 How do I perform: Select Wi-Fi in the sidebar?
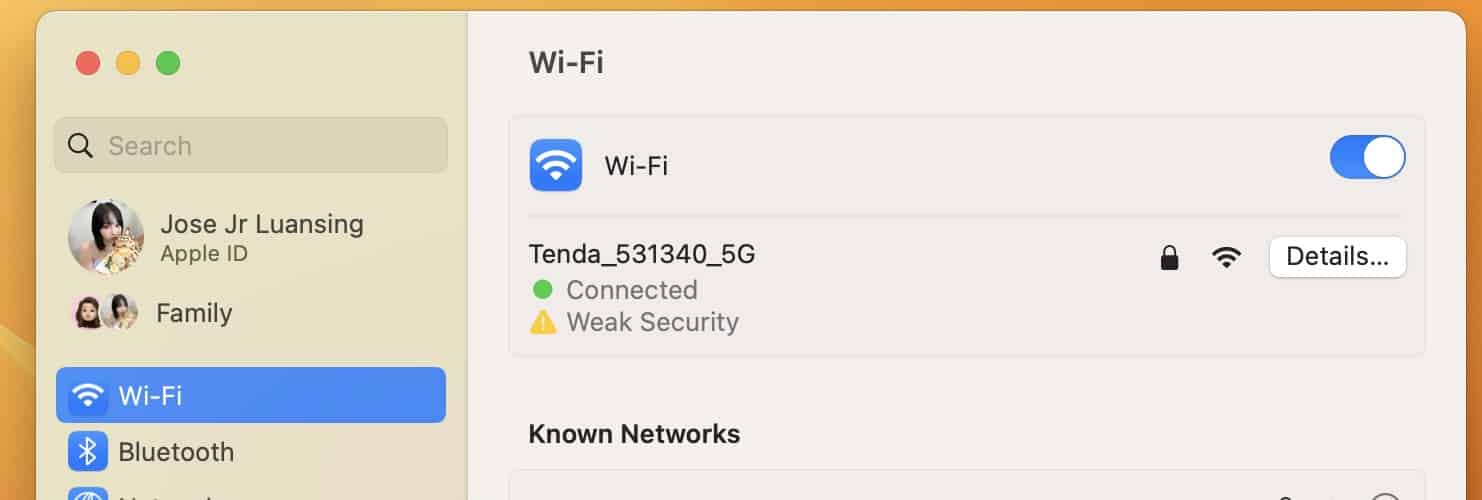(x=250, y=395)
